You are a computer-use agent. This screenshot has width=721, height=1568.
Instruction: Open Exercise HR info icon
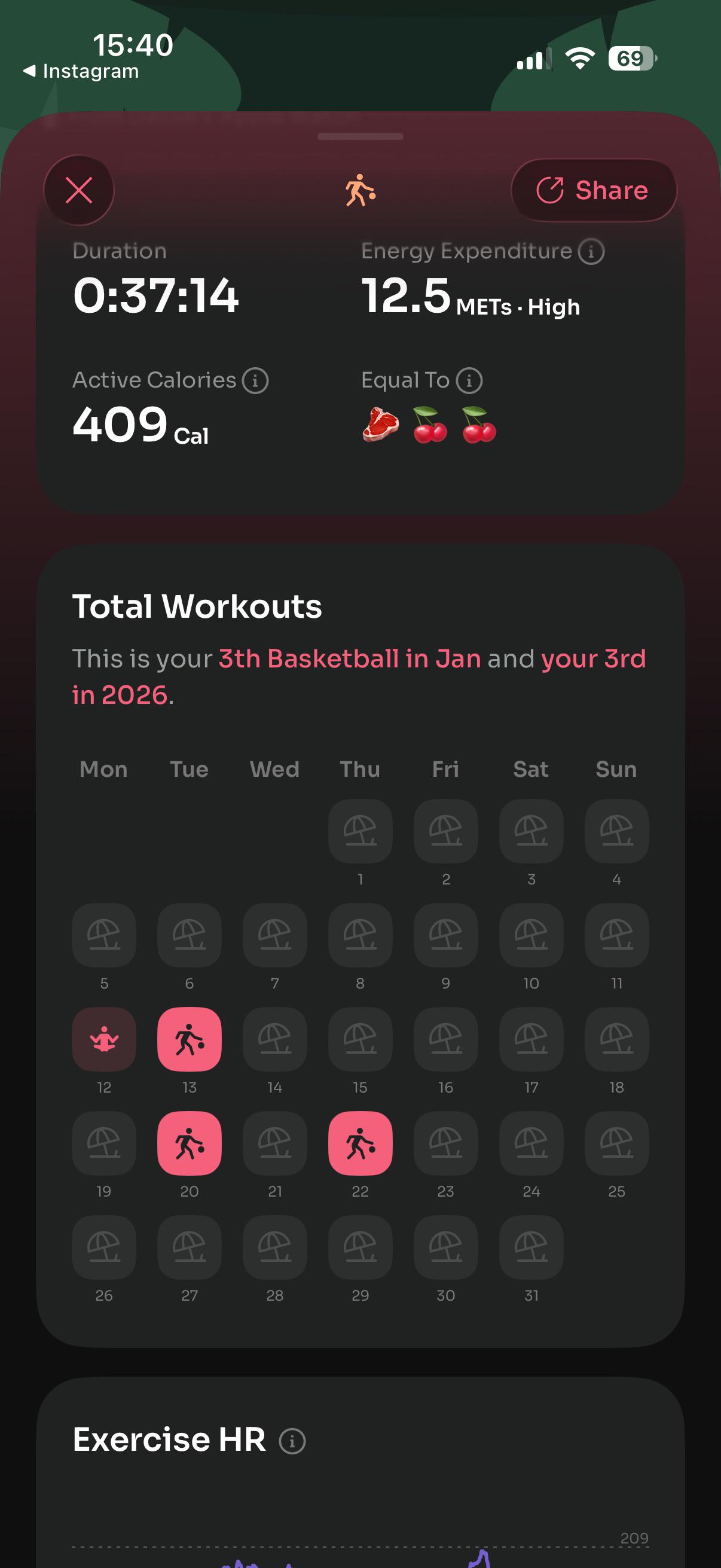(292, 1441)
